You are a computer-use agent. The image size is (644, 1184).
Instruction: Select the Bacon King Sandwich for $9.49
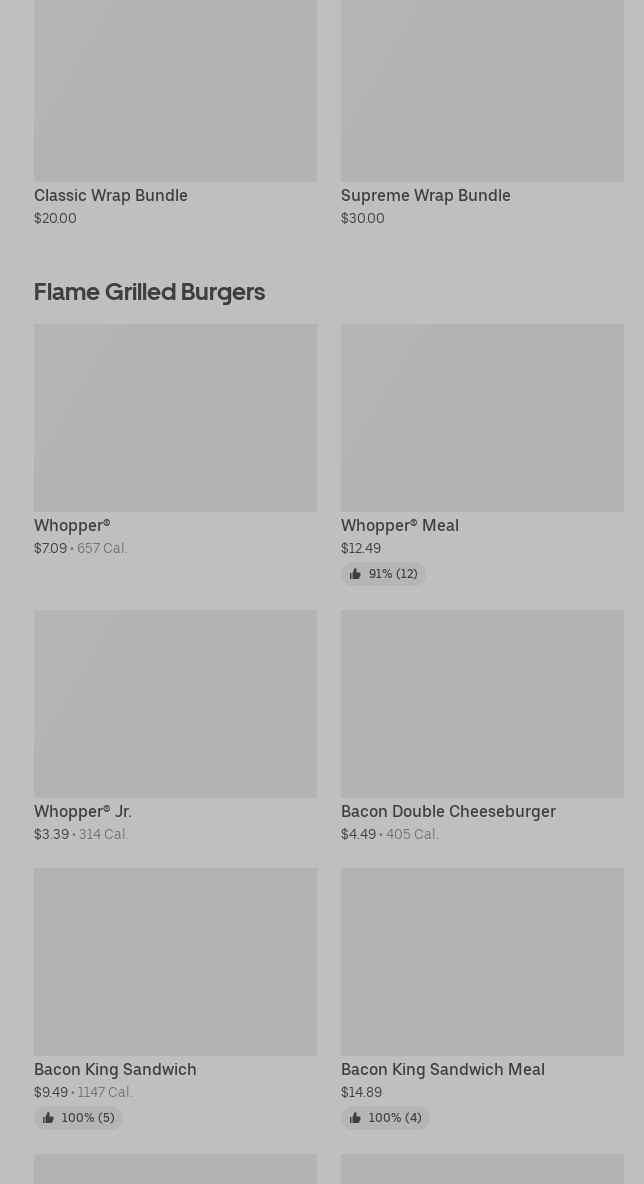(x=175, y=998)
